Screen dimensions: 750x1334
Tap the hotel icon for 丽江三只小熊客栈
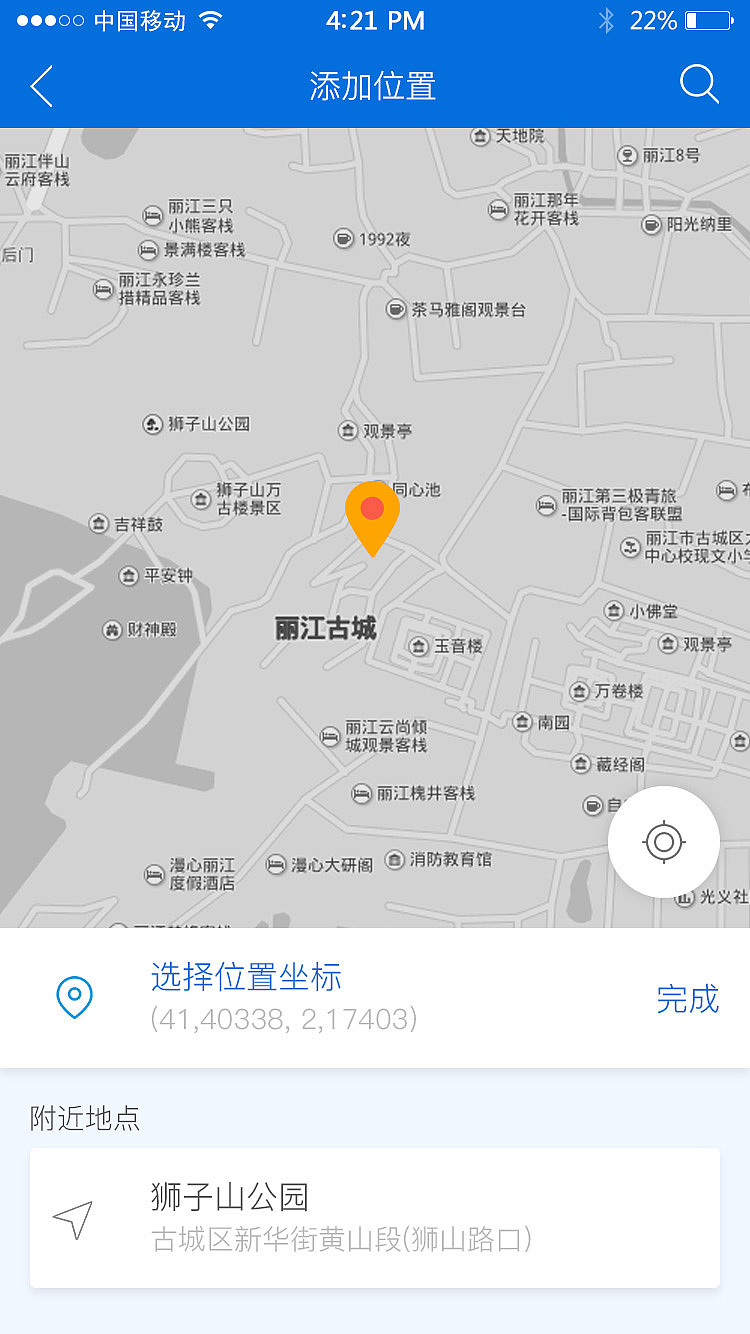pyautogui.click(x=152, y=216)
